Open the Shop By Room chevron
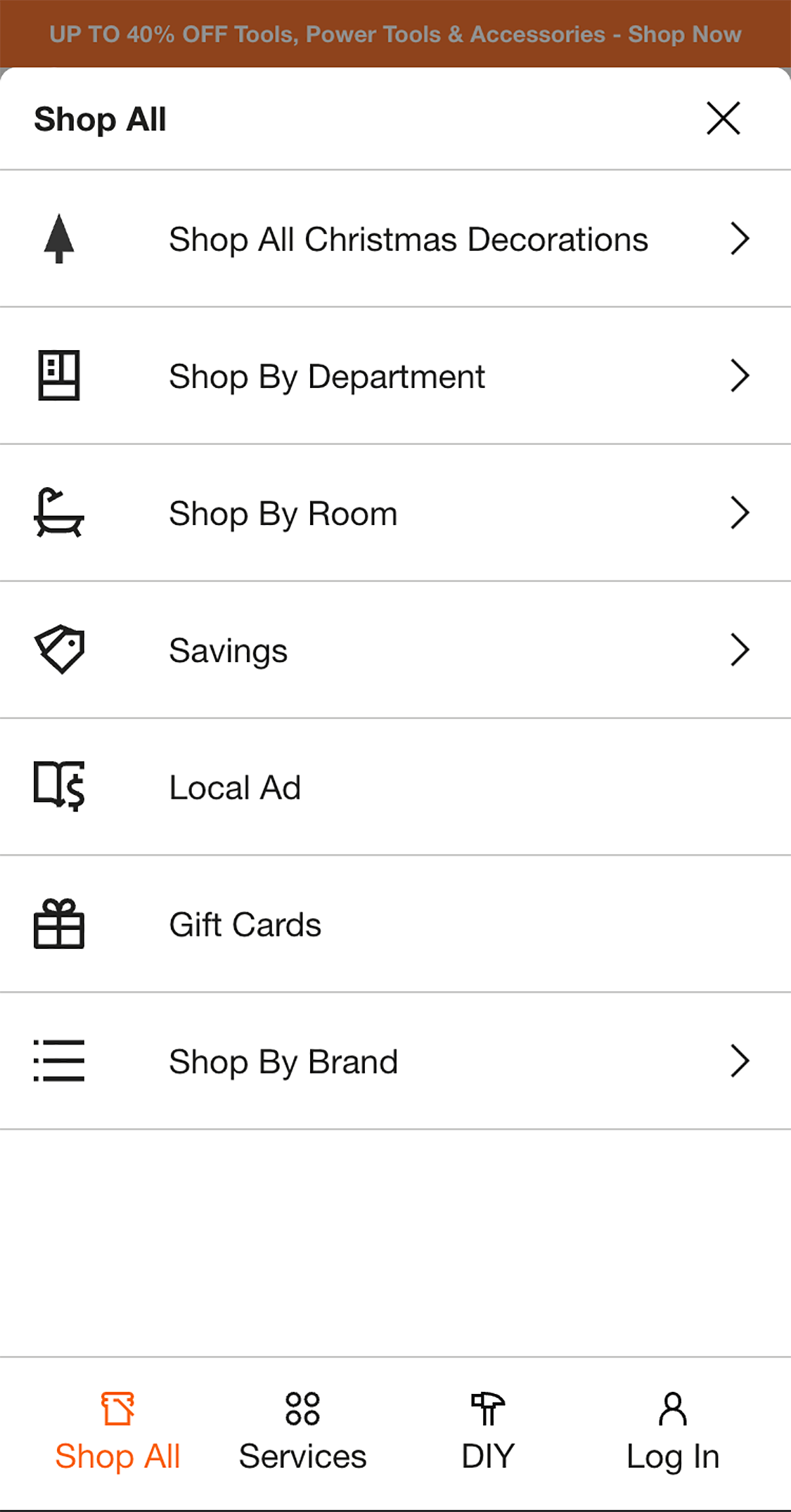Image resolution: width=791 pixels, height=1512 pixels. tap(740, 512)
